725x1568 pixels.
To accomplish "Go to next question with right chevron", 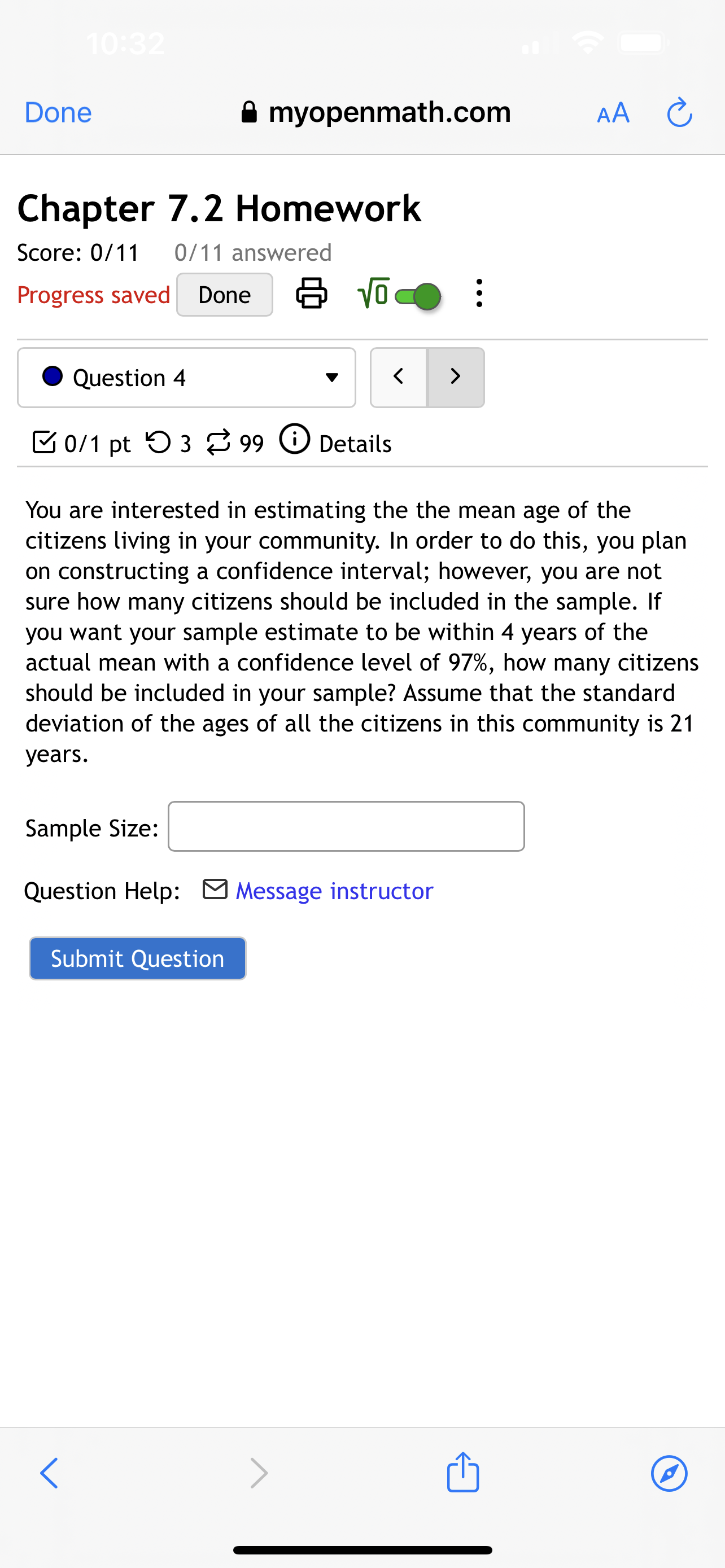I will point(455,377).
